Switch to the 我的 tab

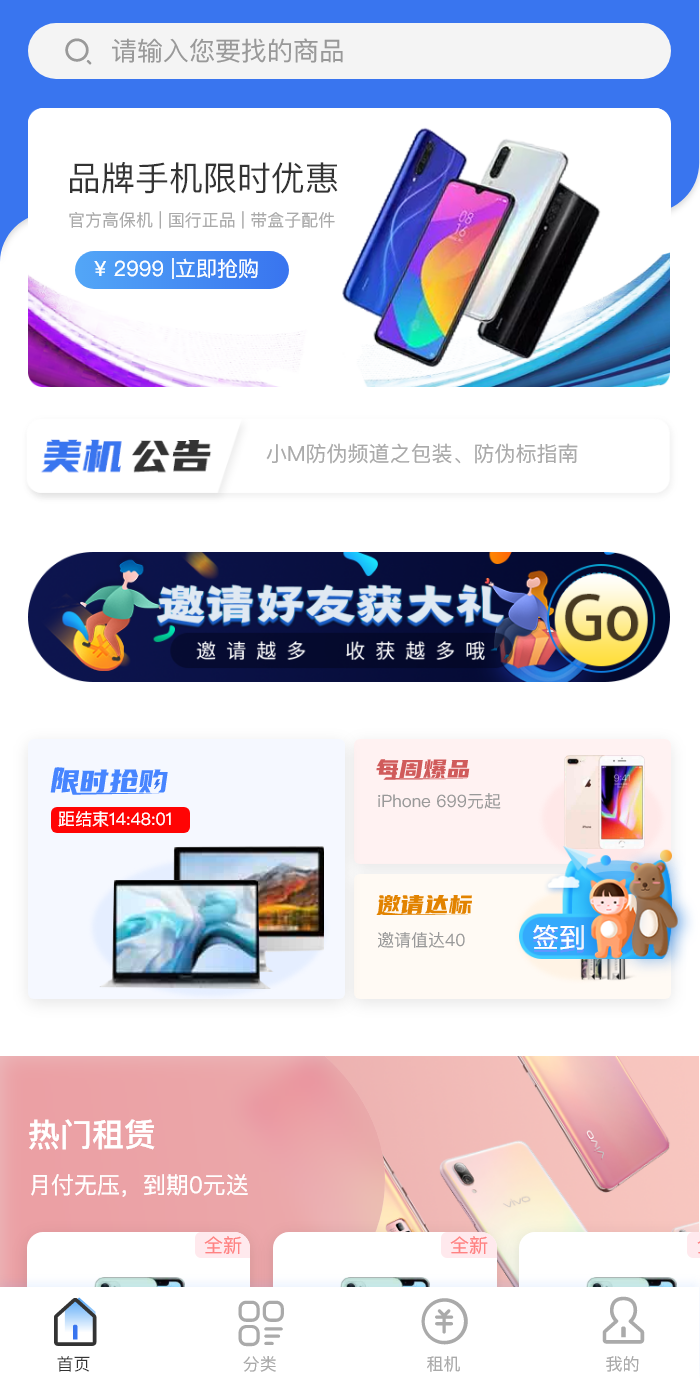click(x=622, y=1335)
